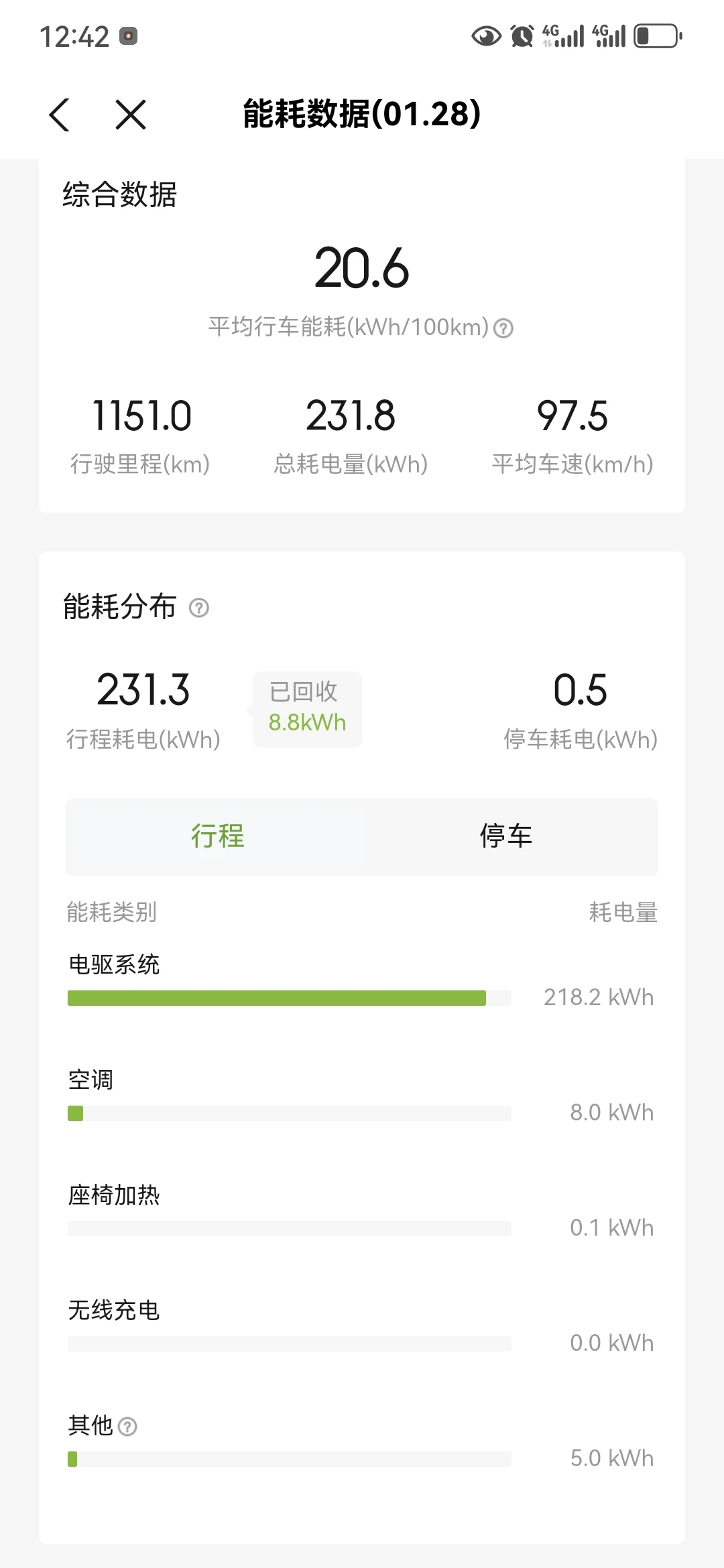
Task: Select the 行程 tab
Action: click(218, 836)
